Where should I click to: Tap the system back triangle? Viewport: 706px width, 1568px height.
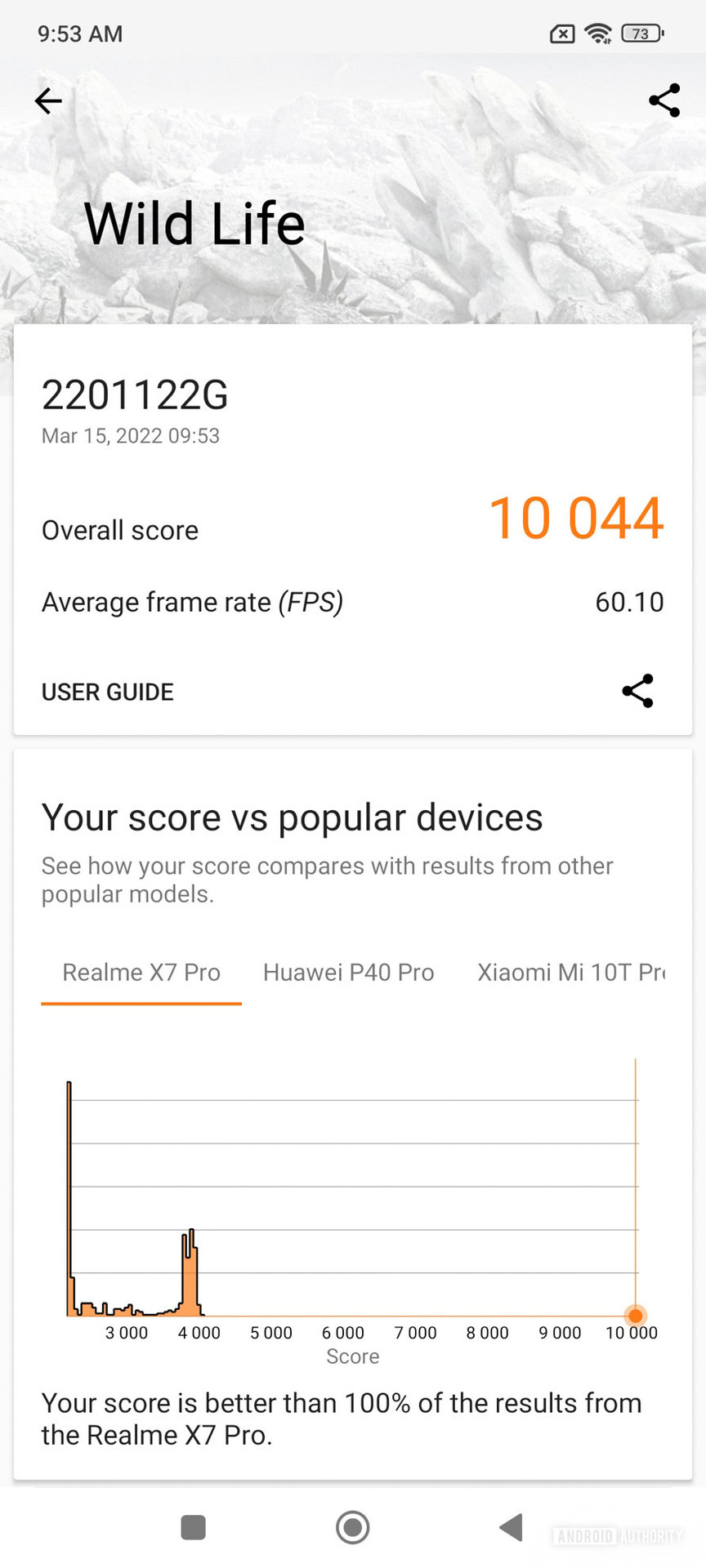[x=512, y=1526]
